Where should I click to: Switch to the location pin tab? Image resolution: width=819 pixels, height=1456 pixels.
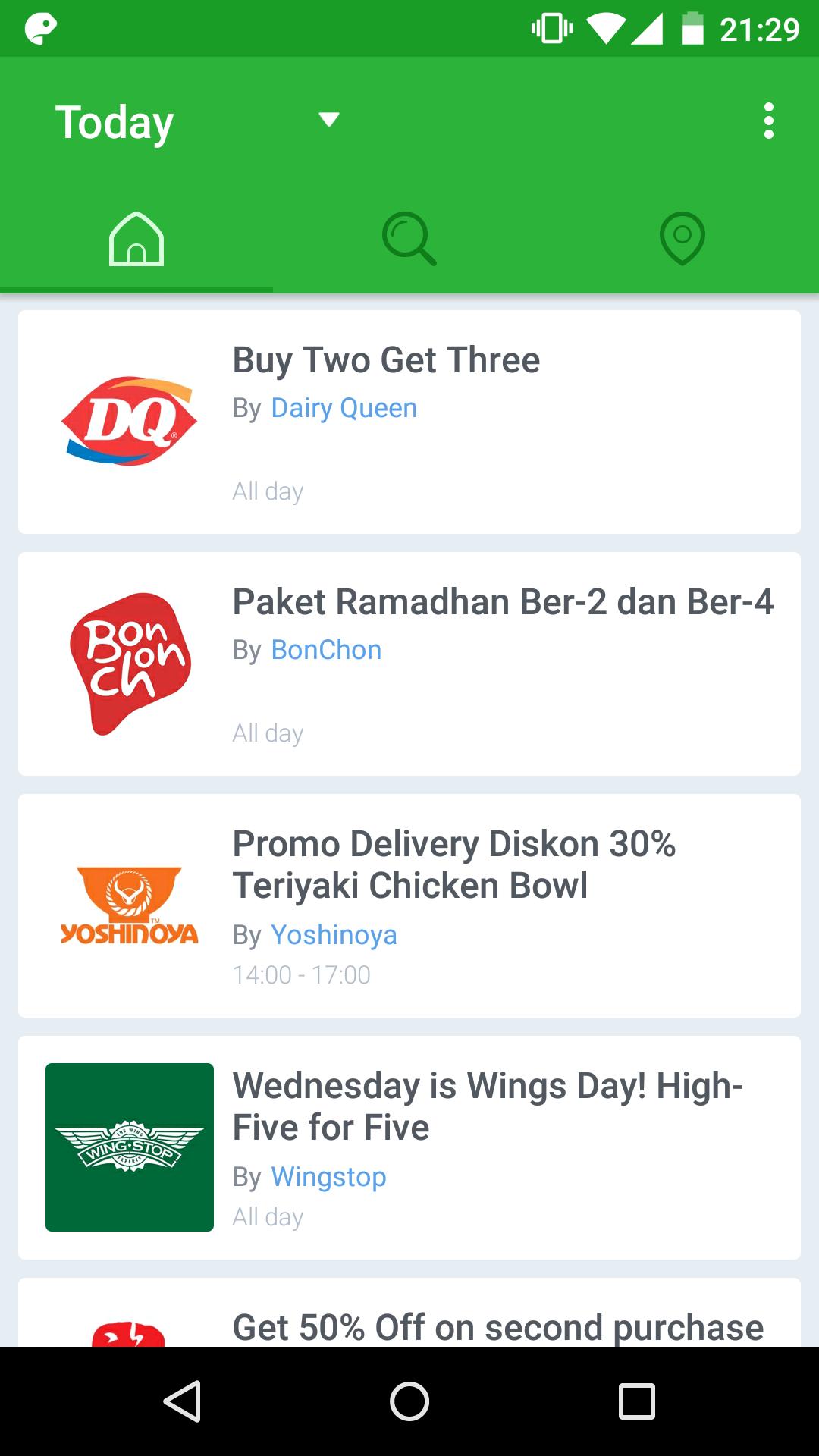(682, 238)
